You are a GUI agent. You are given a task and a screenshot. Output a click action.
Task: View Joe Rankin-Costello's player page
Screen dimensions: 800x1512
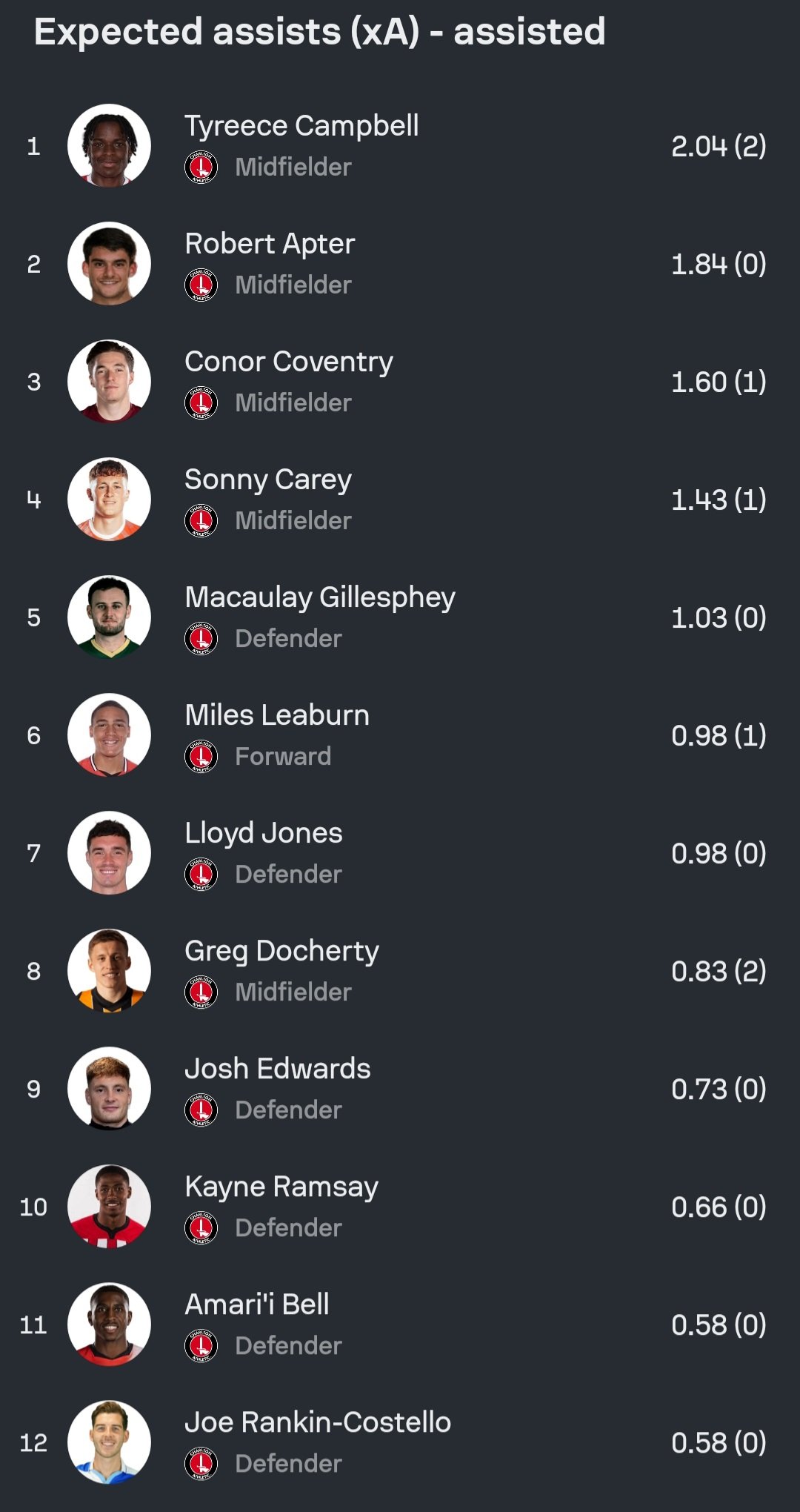pos(317,1423)
